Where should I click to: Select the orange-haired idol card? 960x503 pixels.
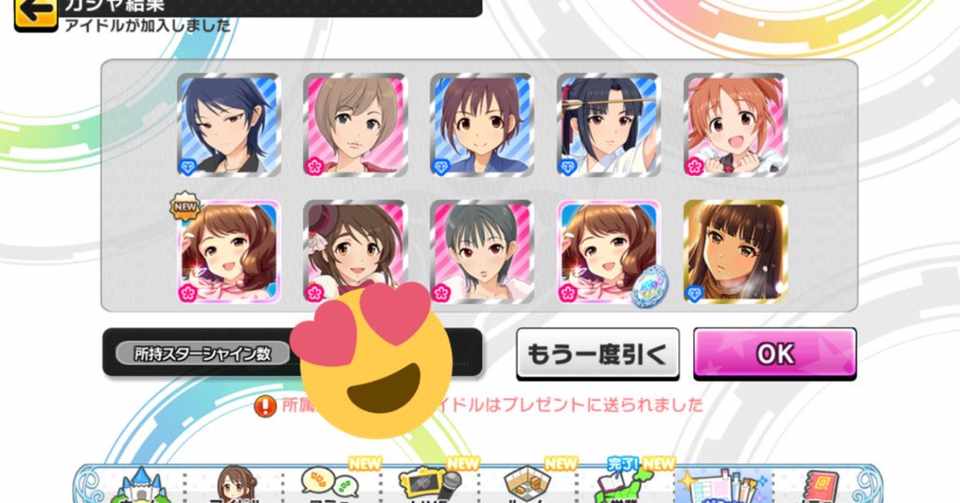point(735,124)
